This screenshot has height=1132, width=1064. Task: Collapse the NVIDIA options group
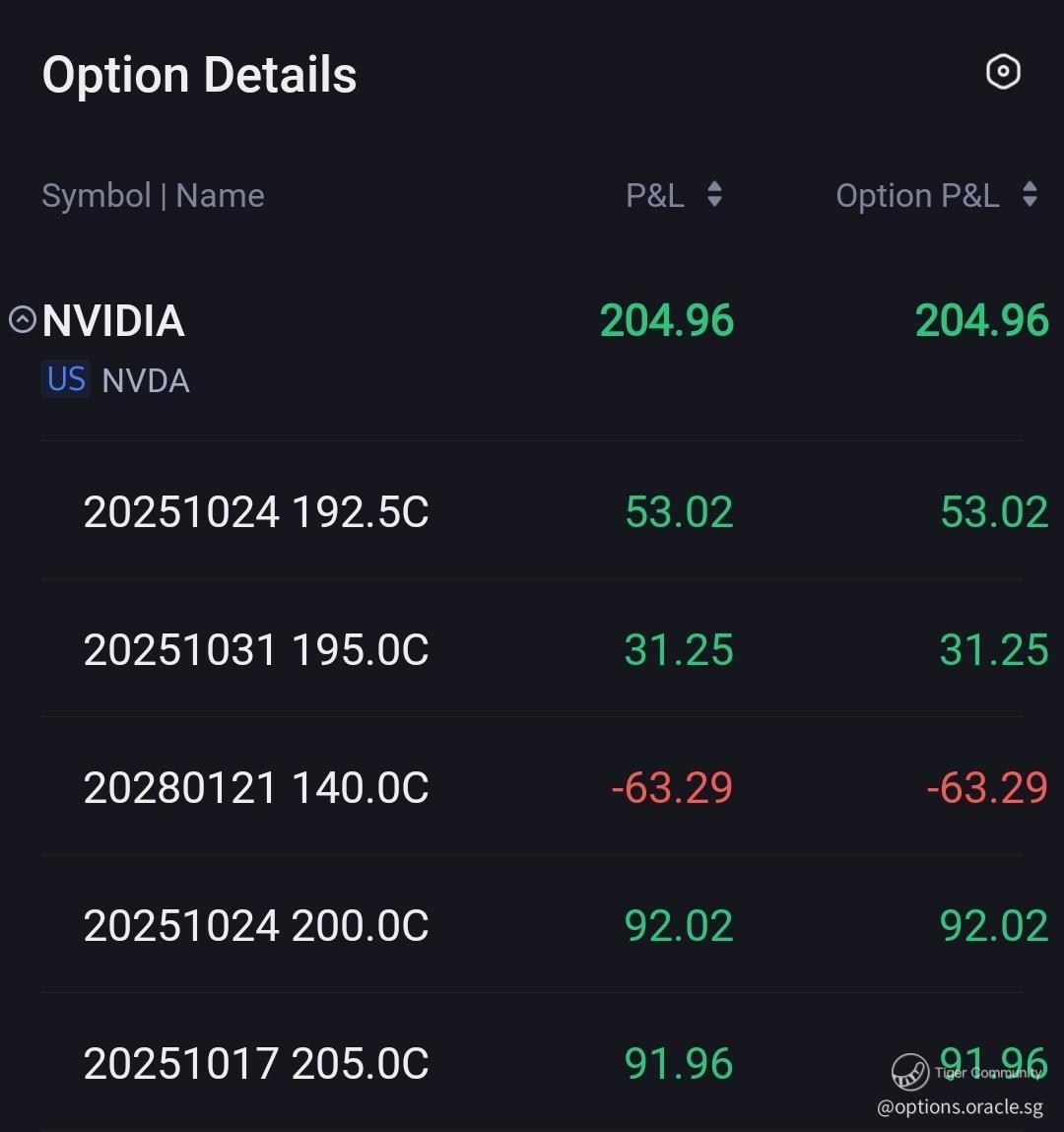point(23,319)
